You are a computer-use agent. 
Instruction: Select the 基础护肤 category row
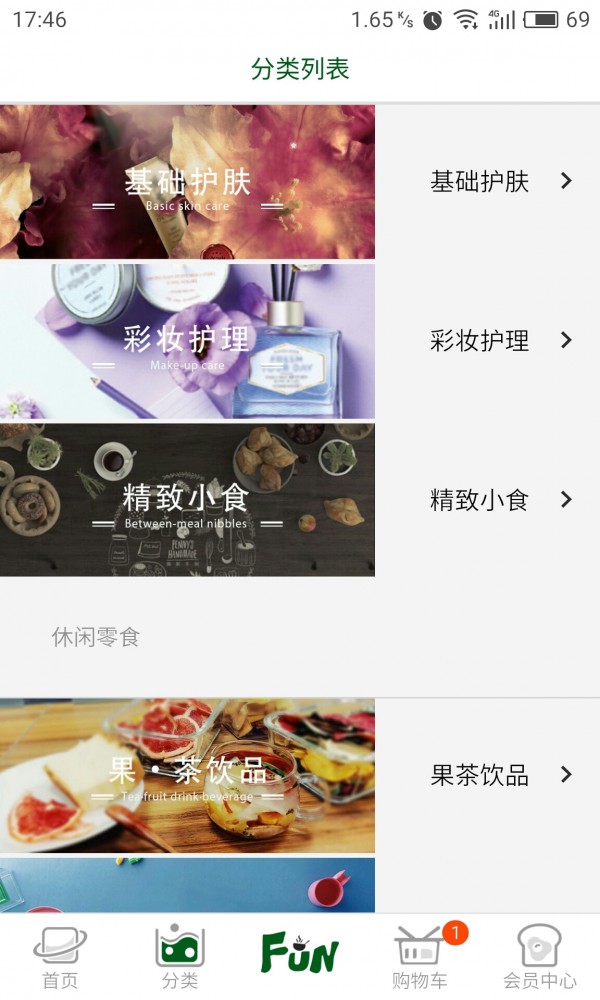(x=488, y=182)
